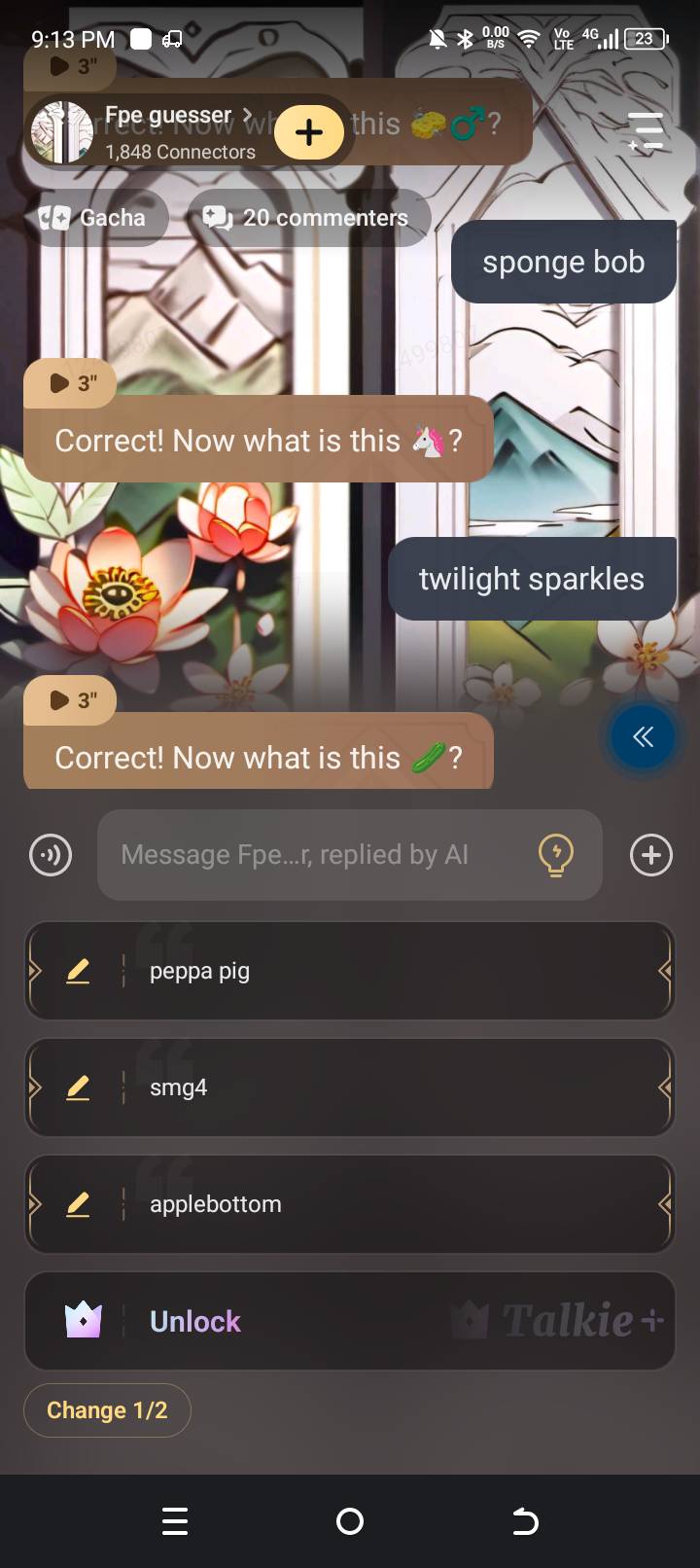
Task: Unlock more replies with Talkie+
Action: [x=350, y=1321]
